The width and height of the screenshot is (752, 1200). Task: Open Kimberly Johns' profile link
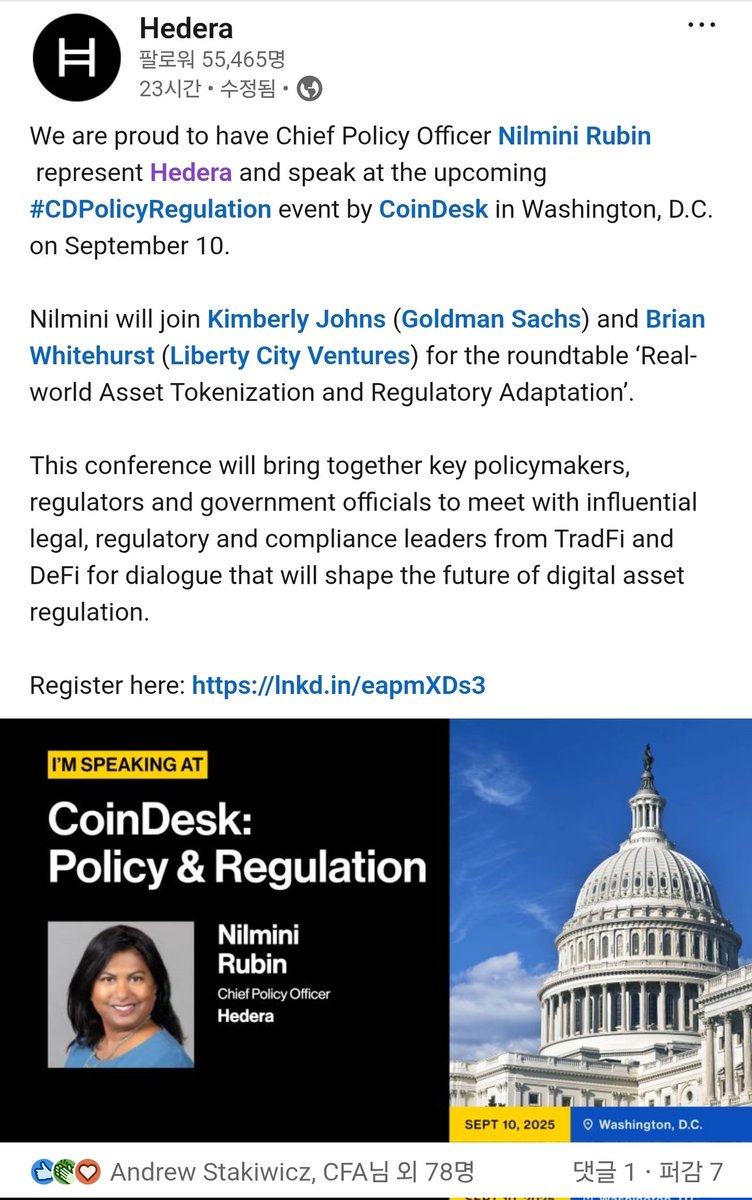pos(296,319)
